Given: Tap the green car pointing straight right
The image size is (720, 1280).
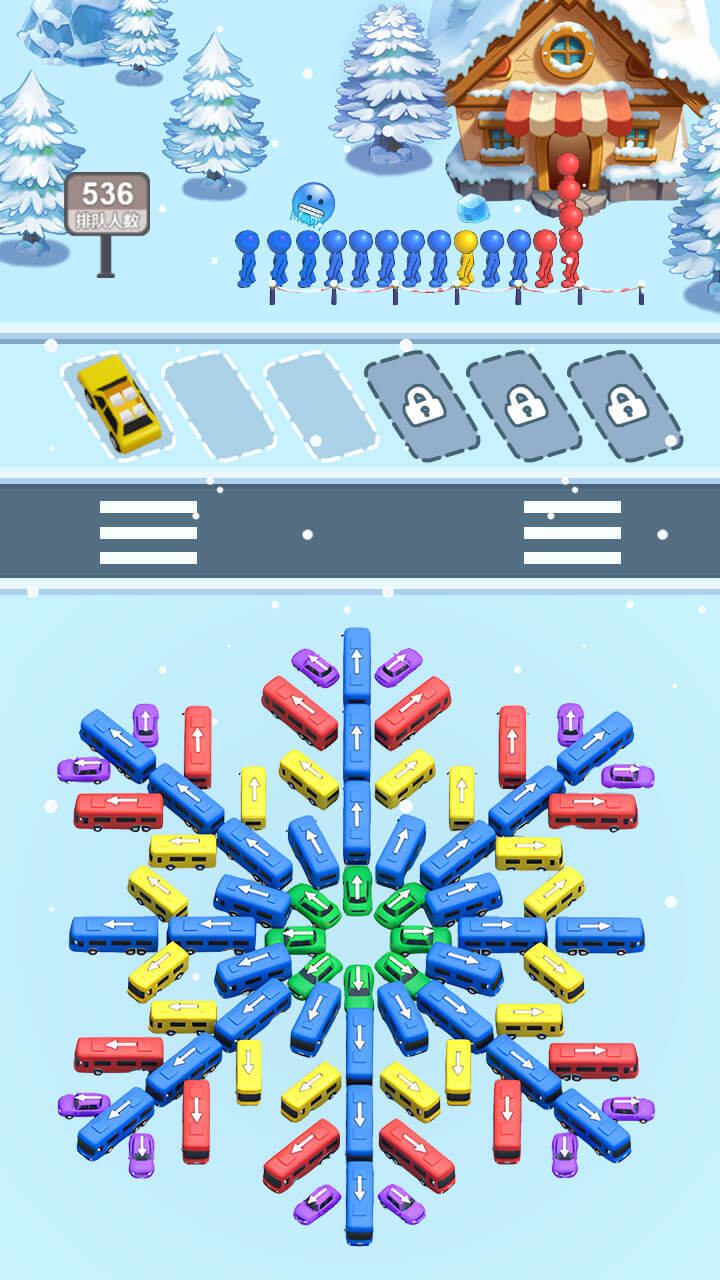Looking at the screenshot, I should coord(419,938).
